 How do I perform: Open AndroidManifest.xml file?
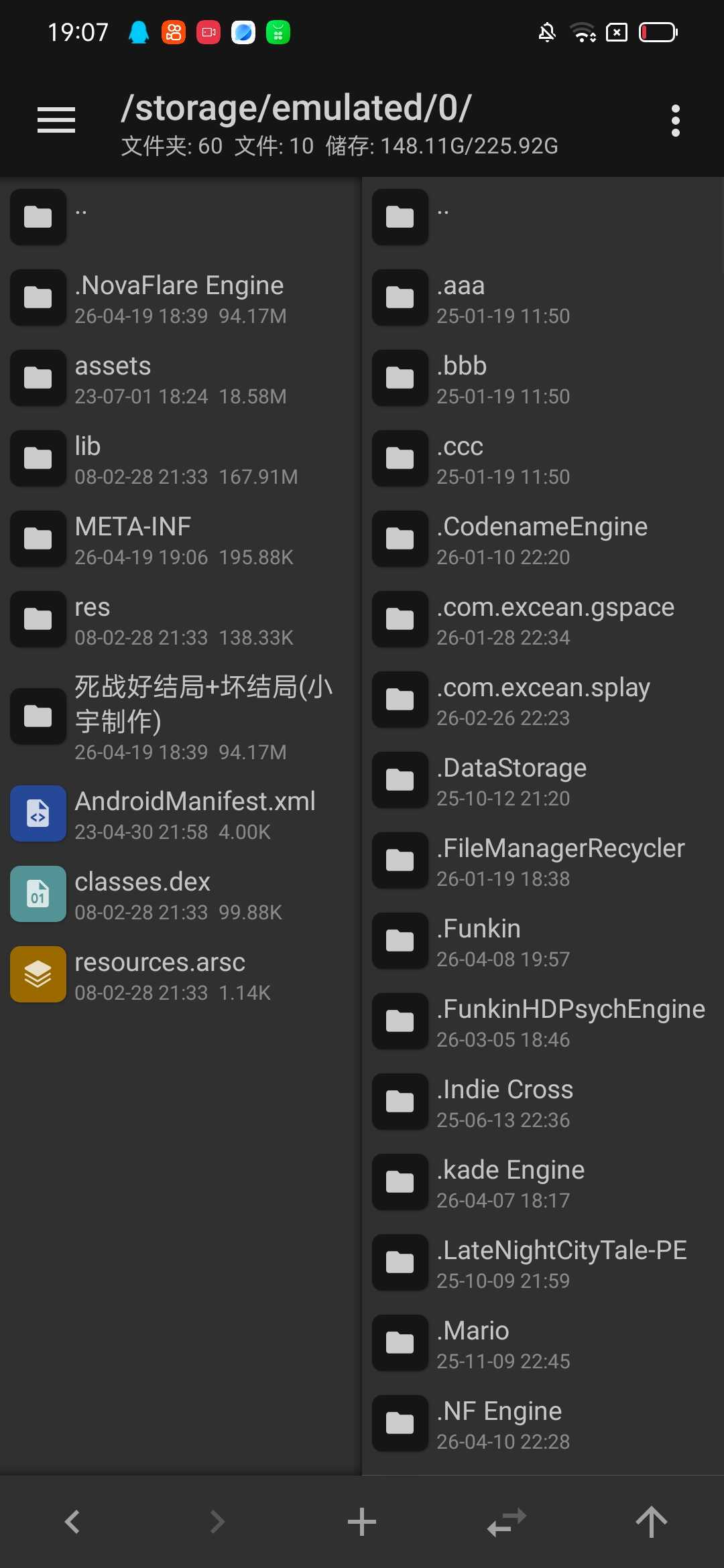click(180, 814)
